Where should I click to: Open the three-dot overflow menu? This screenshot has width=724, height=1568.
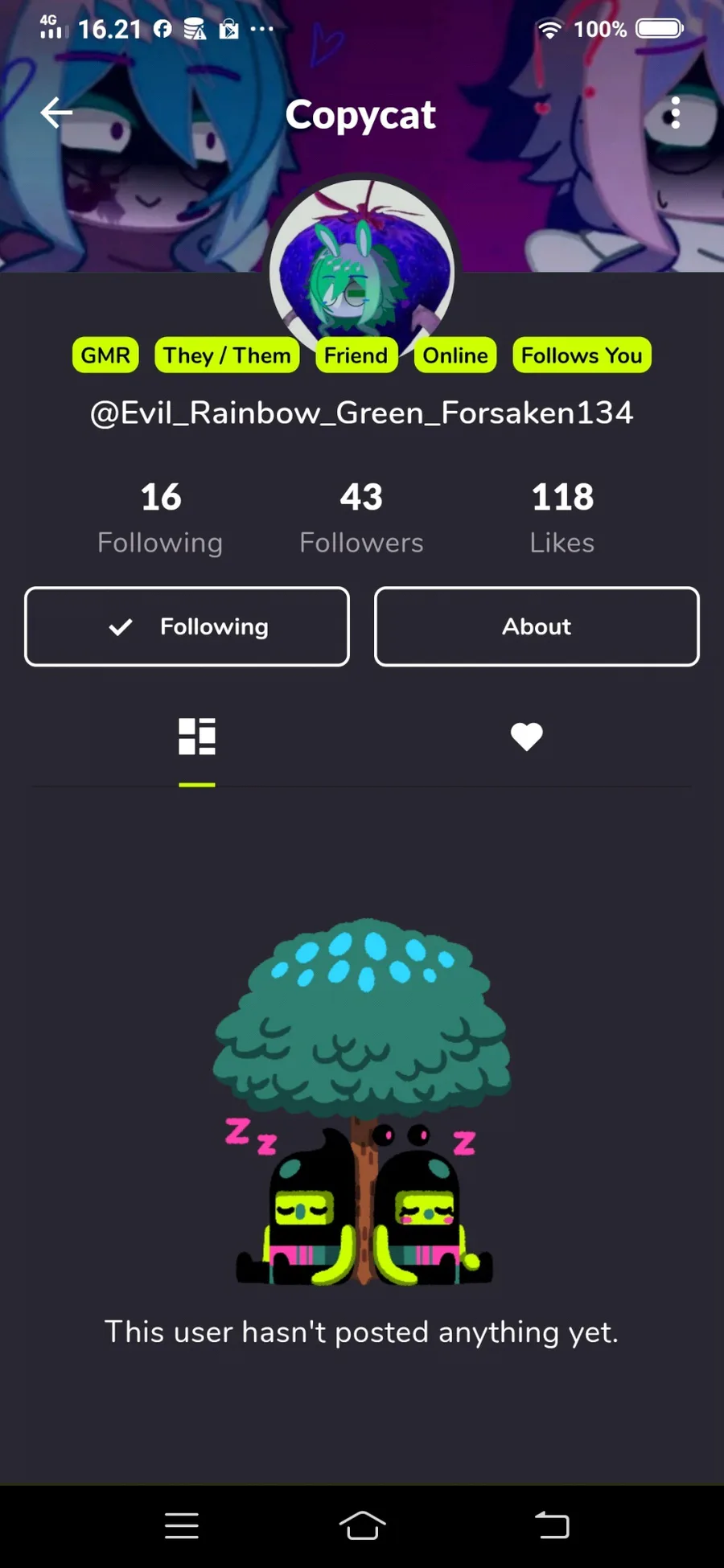[675, 113]
